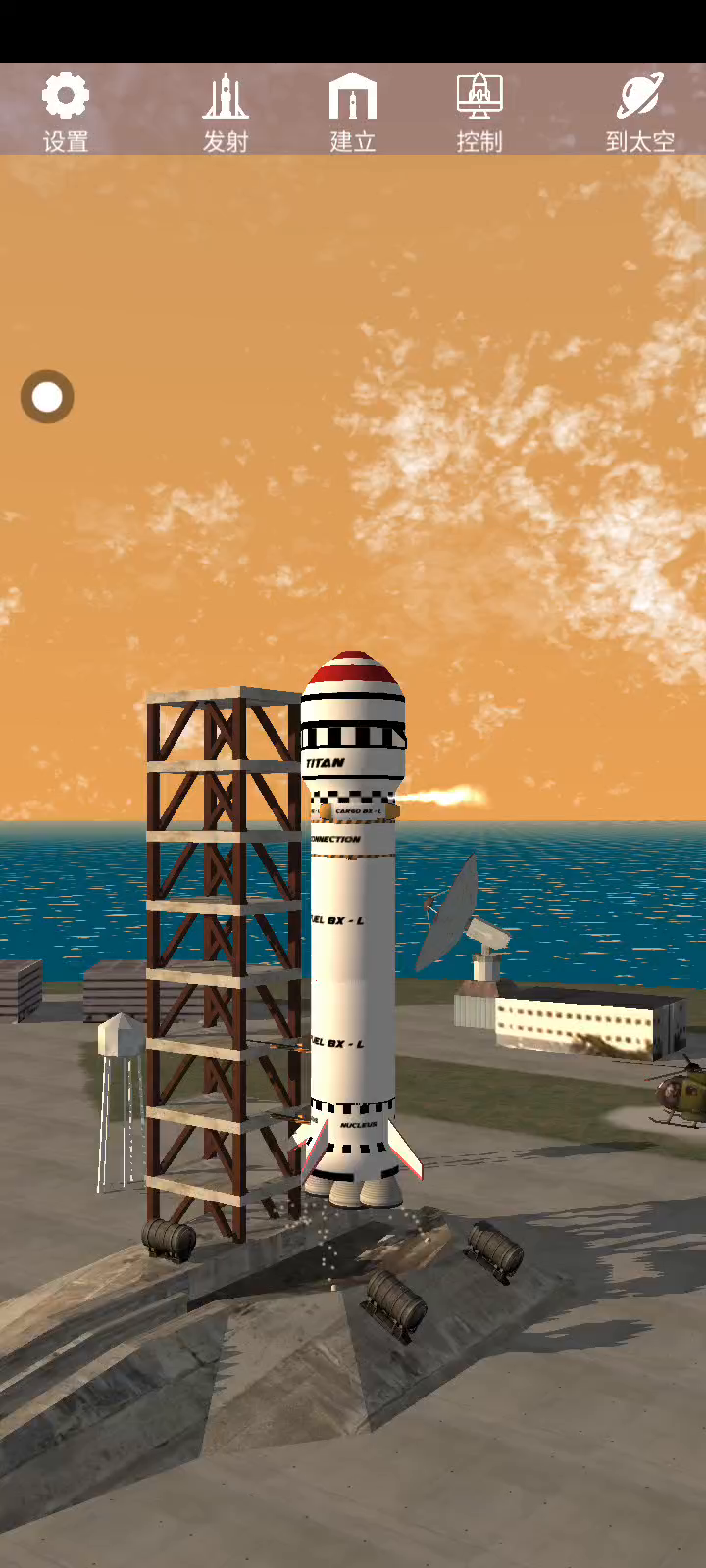Open the 建立 build hangar
Screen dimensions: 706x1568
pos(353,111)
